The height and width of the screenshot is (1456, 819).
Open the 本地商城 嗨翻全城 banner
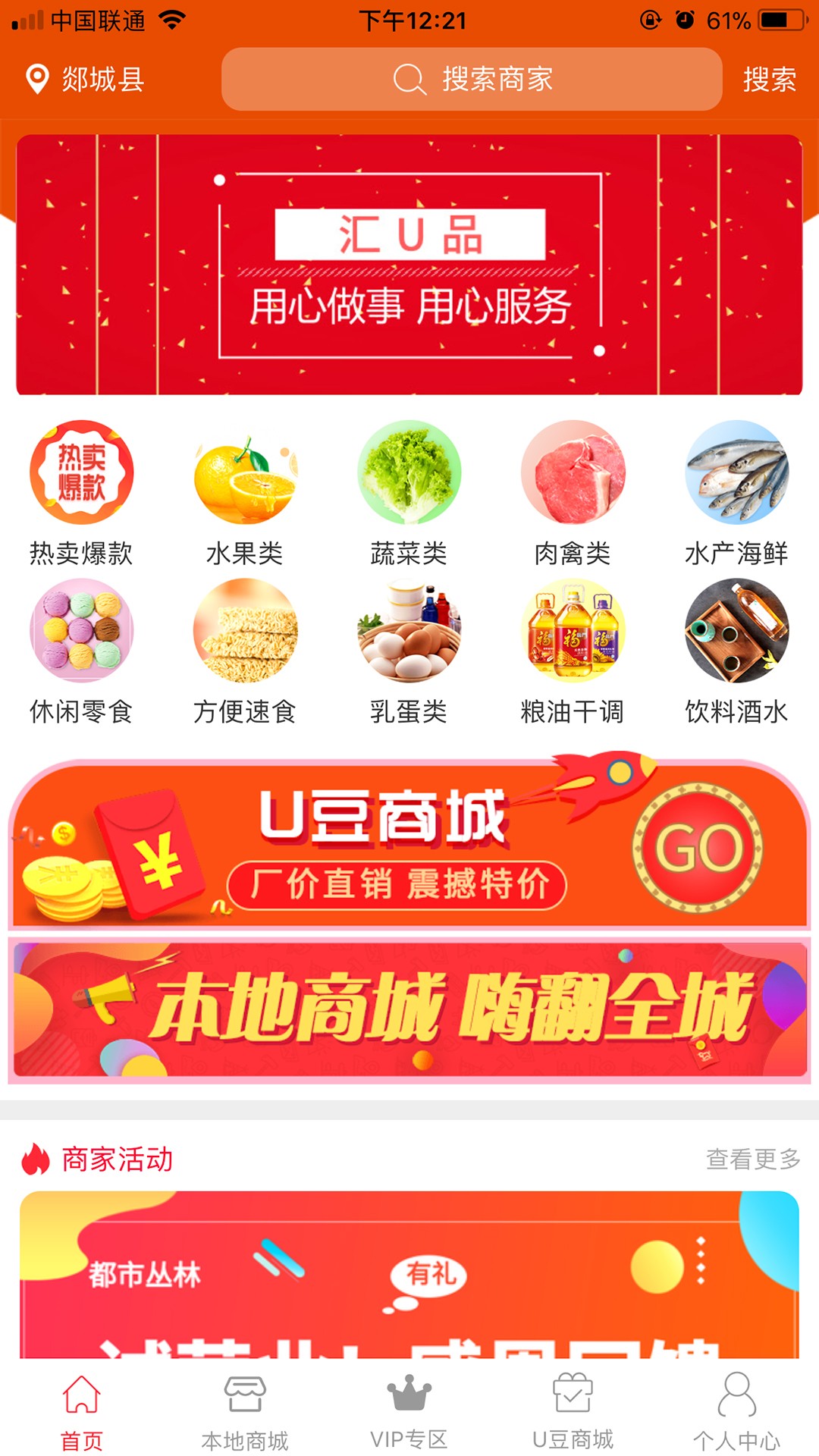coord(409,1010)
